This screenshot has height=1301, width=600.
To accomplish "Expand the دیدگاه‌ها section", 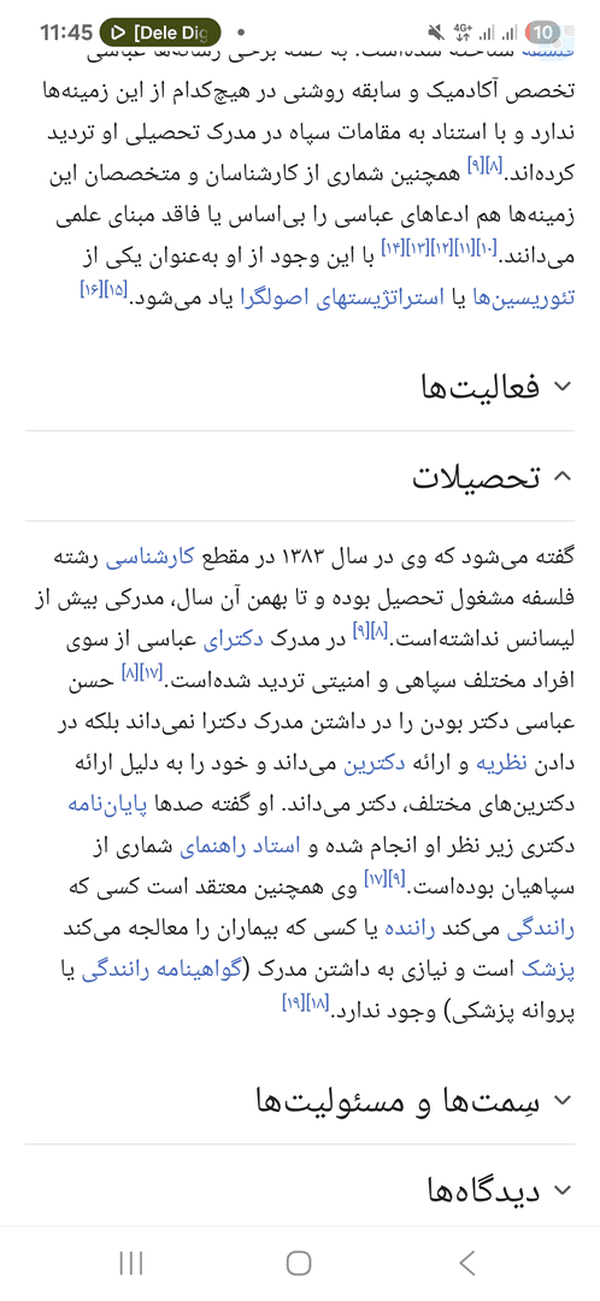I will coord(300,1190).
